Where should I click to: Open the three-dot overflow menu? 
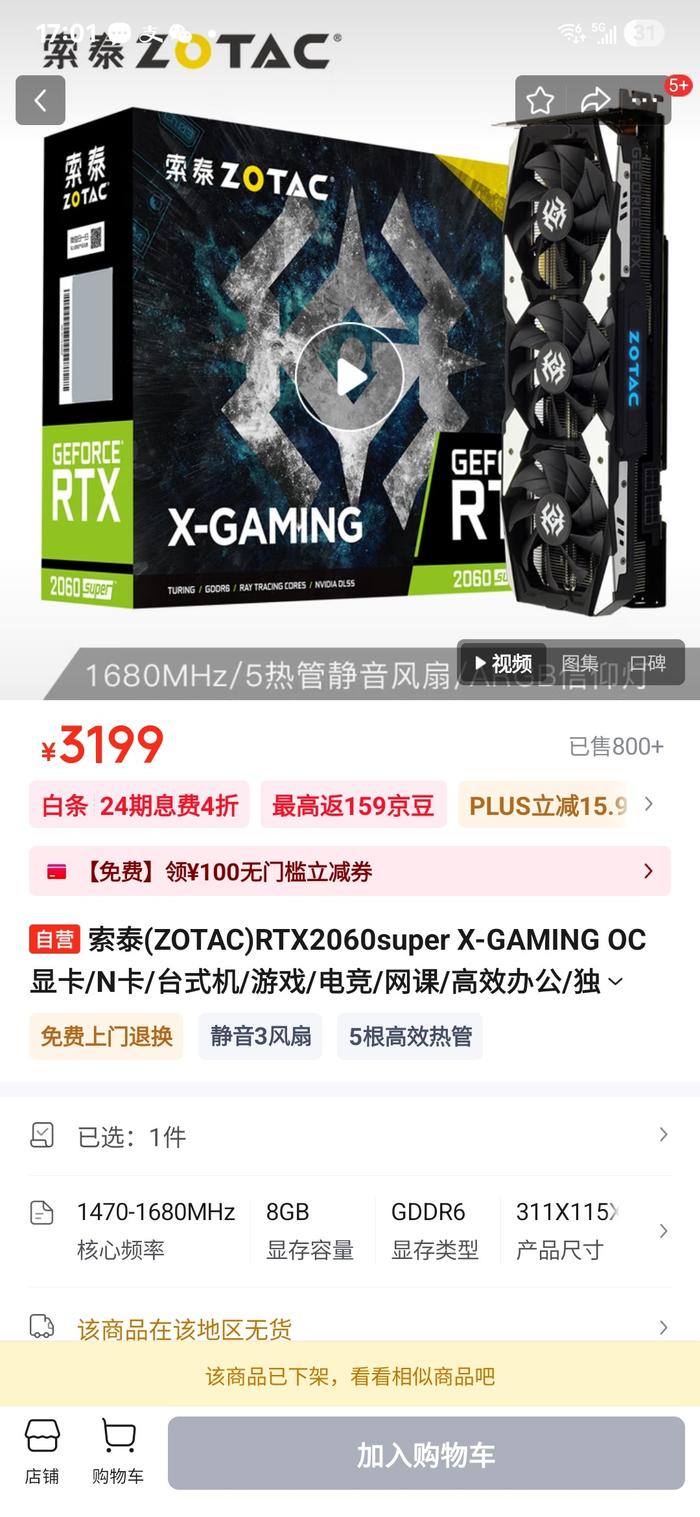tap(646, 100)
